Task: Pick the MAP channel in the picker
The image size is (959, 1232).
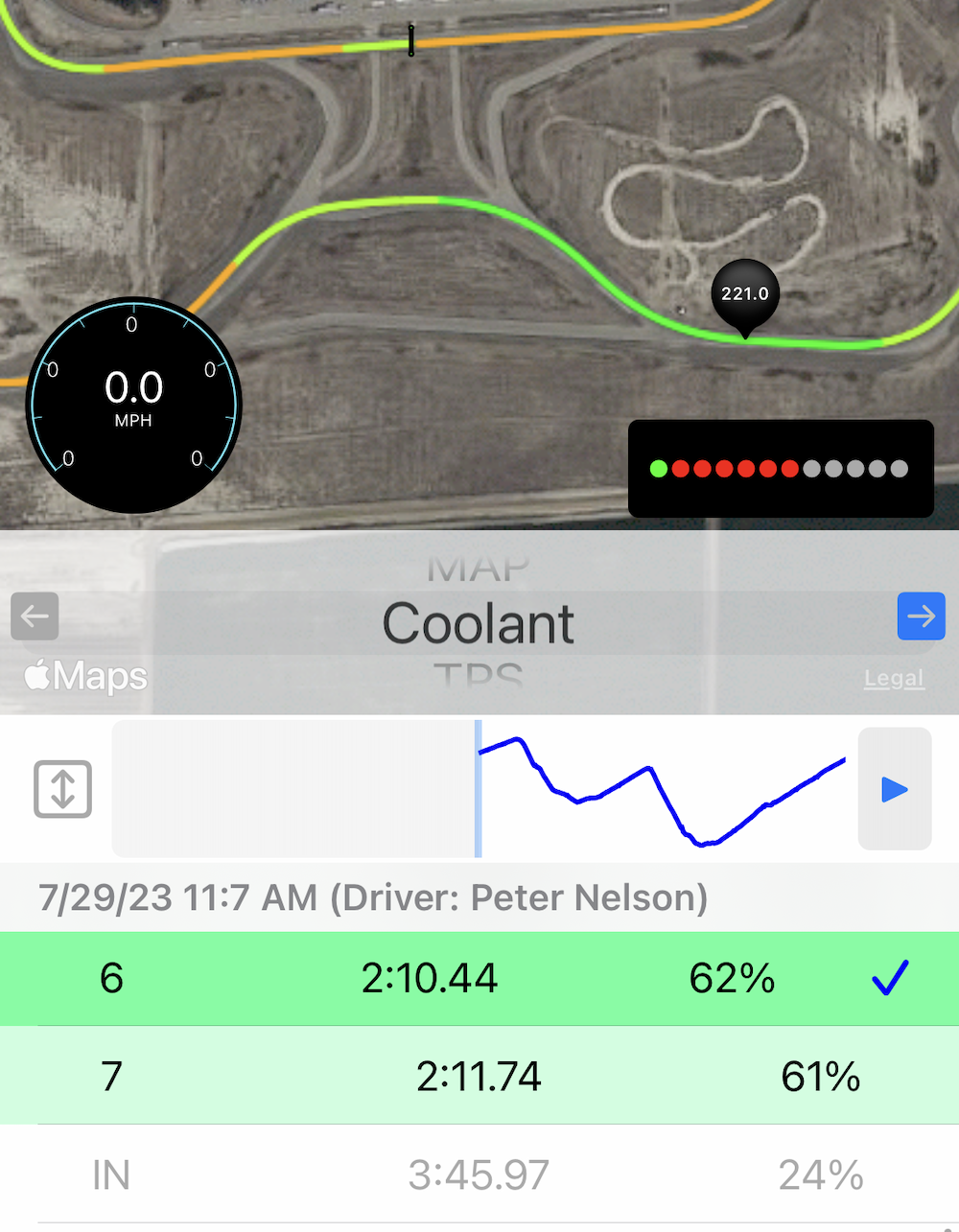Action: [x=478, y=569]
